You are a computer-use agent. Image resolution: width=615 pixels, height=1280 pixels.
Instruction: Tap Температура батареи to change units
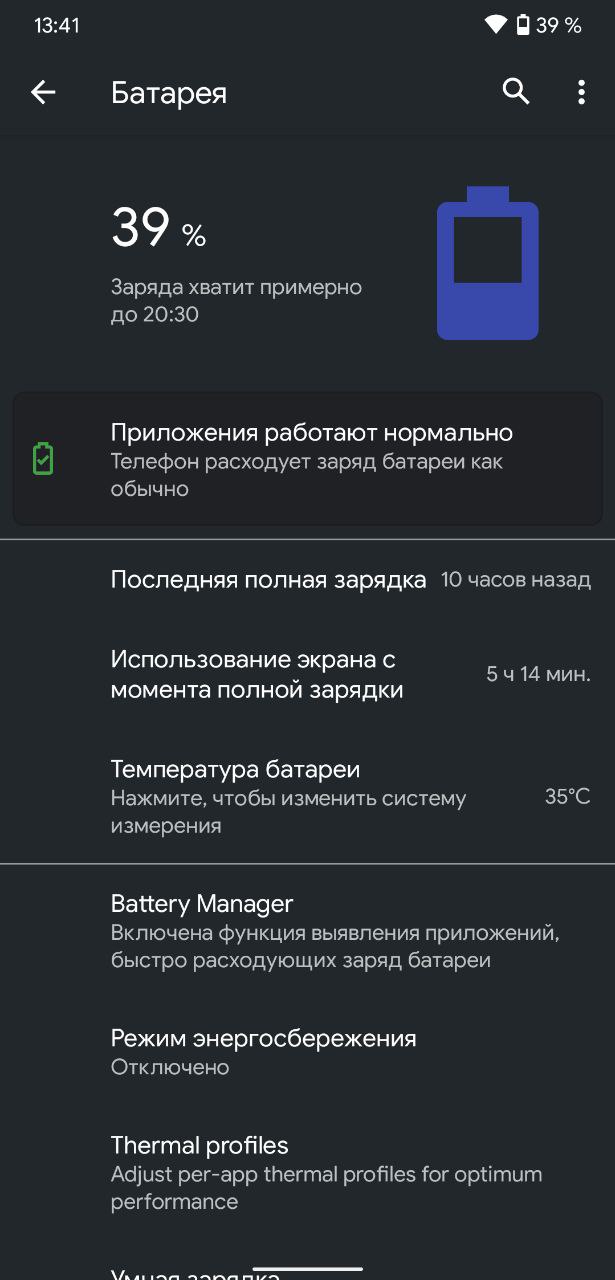tap(307, 796)
